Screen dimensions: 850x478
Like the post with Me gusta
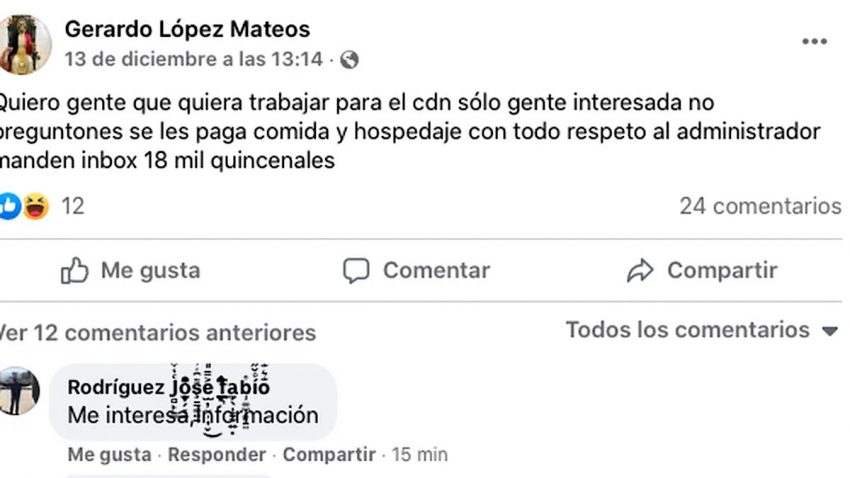pyautogui.click(x=130, y=270)
